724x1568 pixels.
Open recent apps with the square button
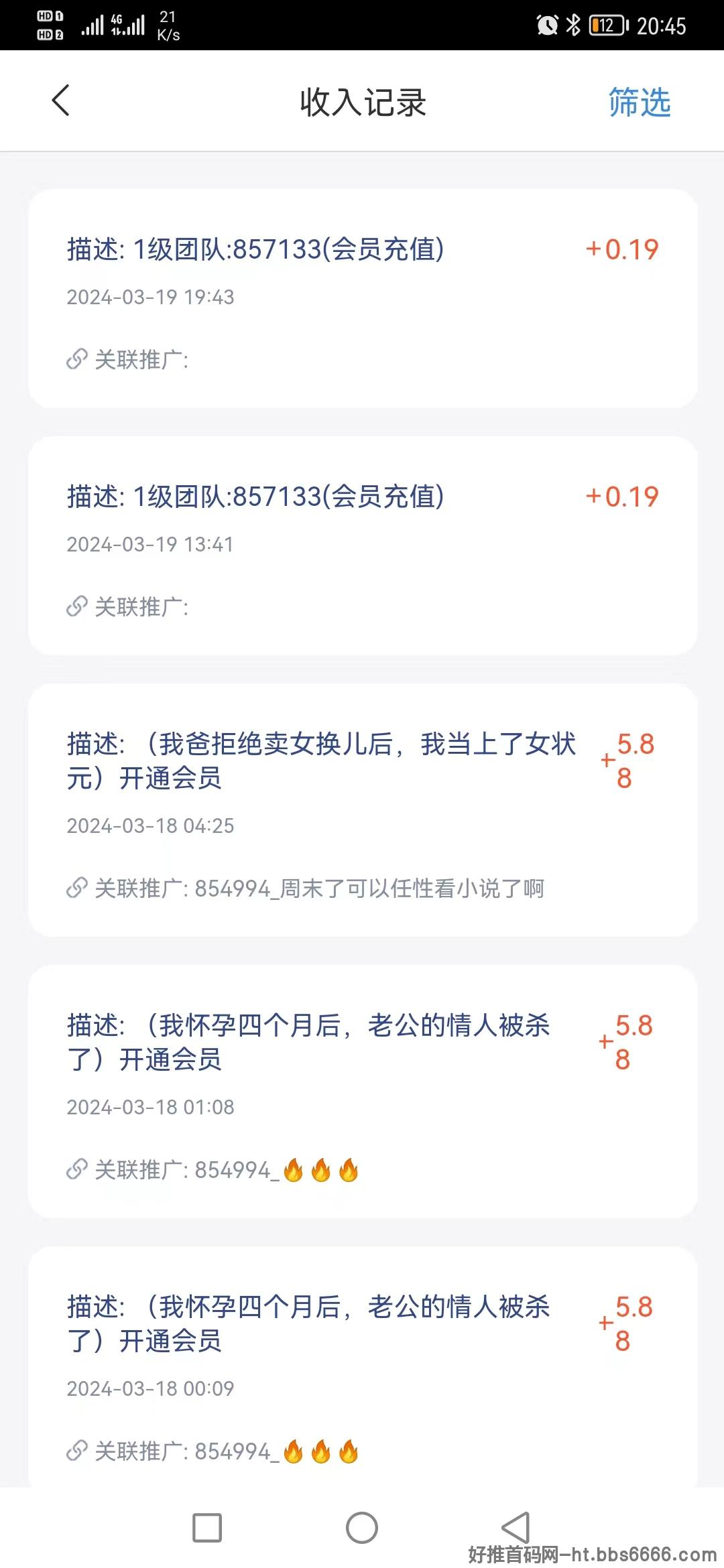click(207, 1528)
